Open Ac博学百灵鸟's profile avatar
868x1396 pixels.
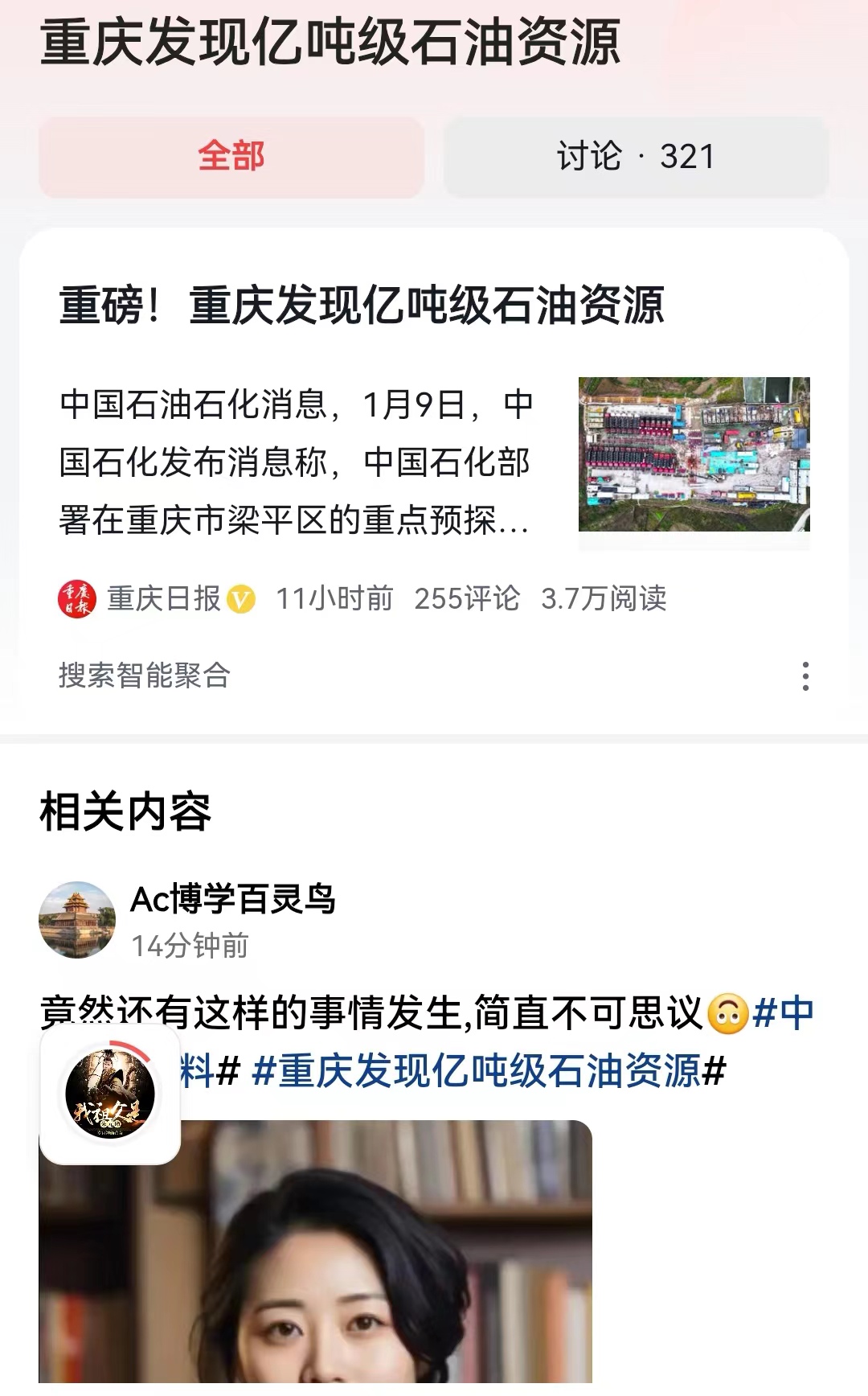point(82,917)
